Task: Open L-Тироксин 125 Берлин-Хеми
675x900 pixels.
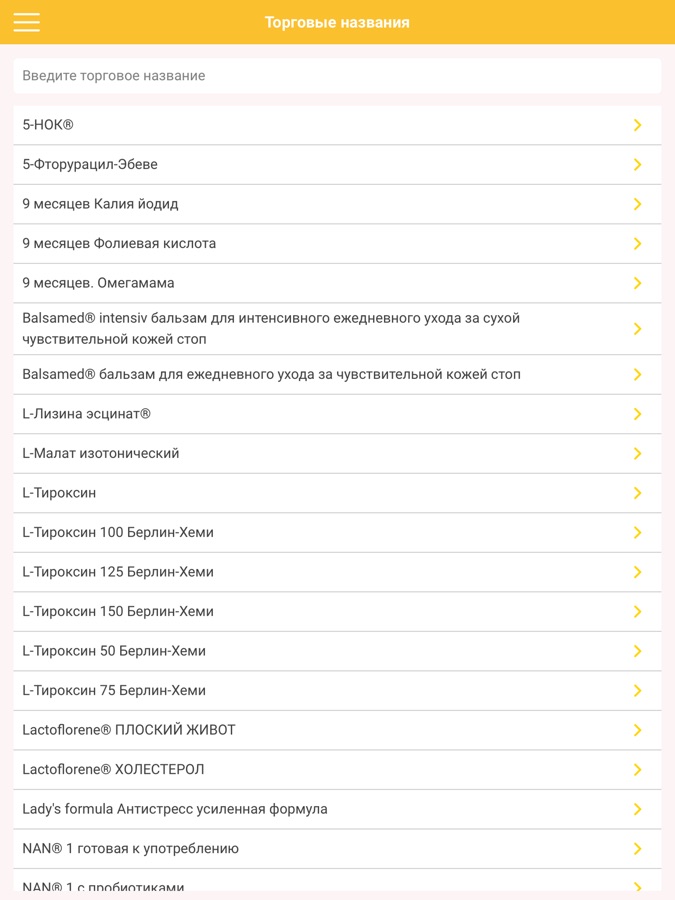Action: pos(337,572)
